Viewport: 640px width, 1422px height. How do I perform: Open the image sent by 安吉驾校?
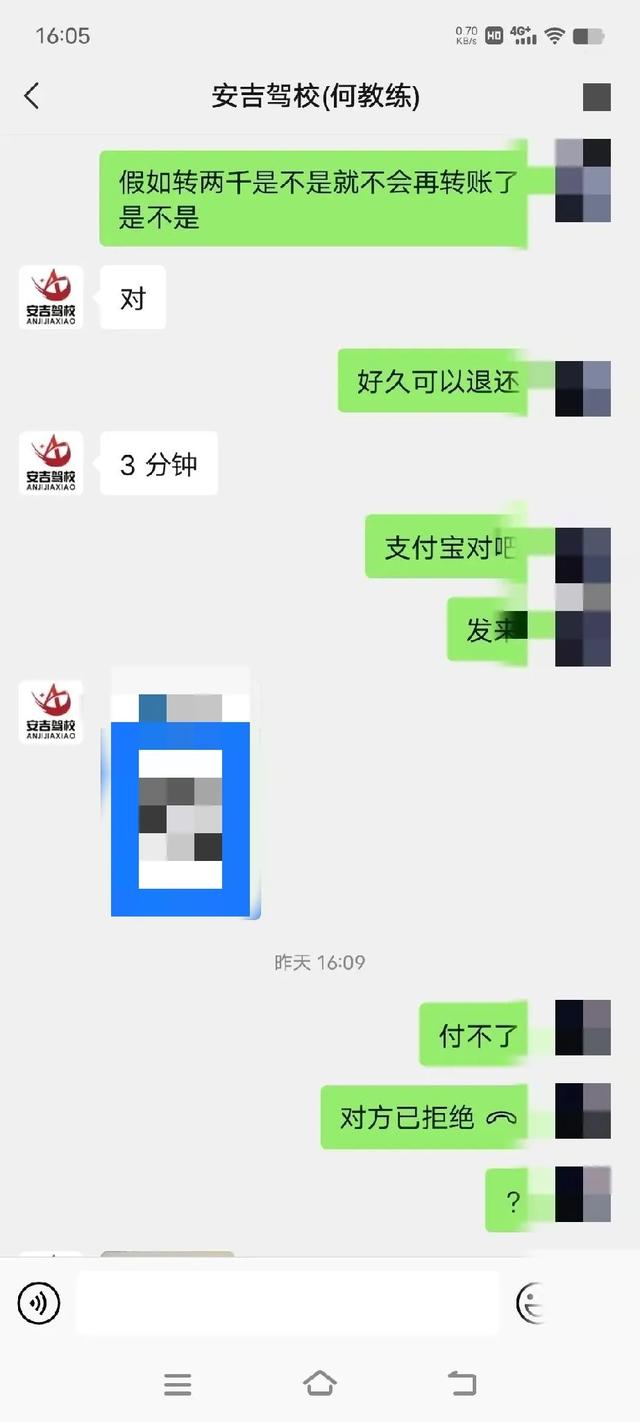(180, 792)
